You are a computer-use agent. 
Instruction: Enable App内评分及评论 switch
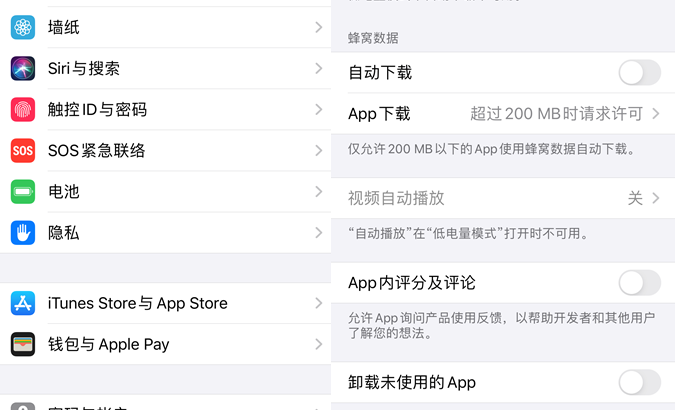click(x=639, y=283)
